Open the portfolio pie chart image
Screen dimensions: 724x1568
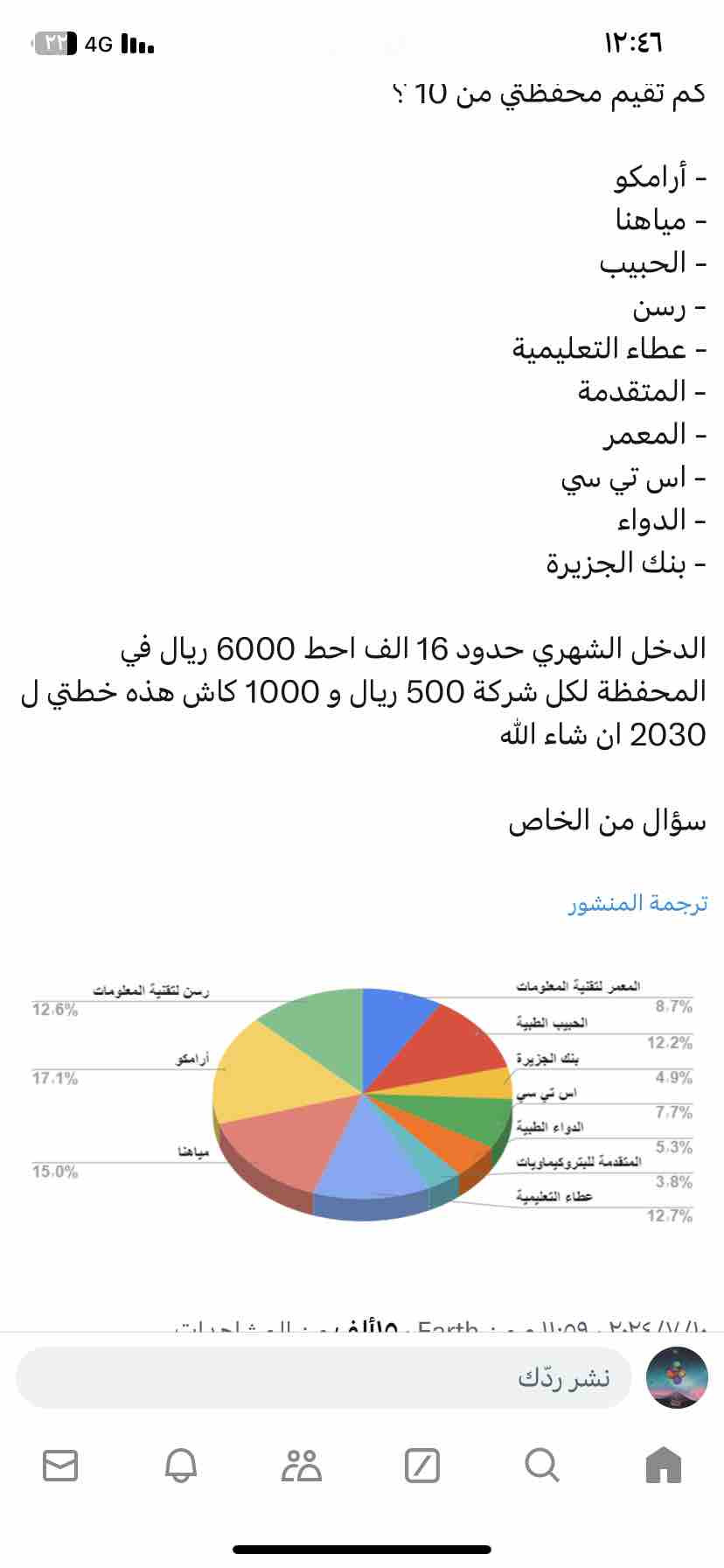[362, 1103]
